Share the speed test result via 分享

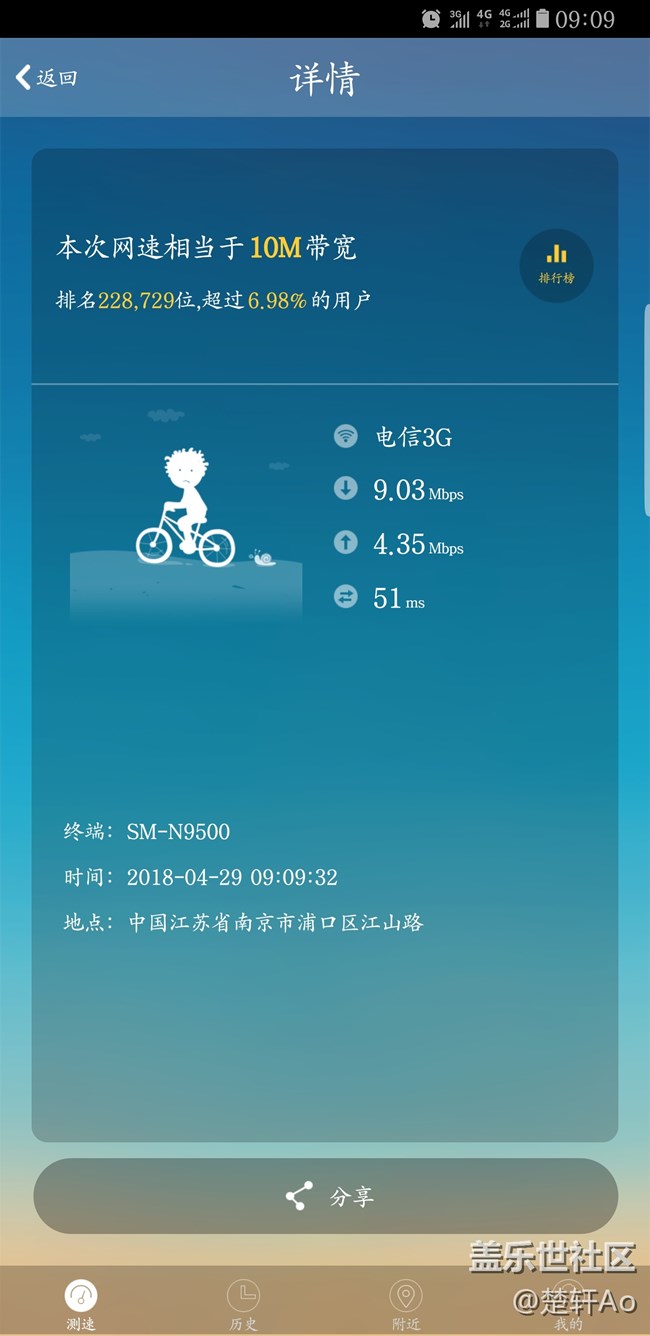click(x=326, y=1196)
